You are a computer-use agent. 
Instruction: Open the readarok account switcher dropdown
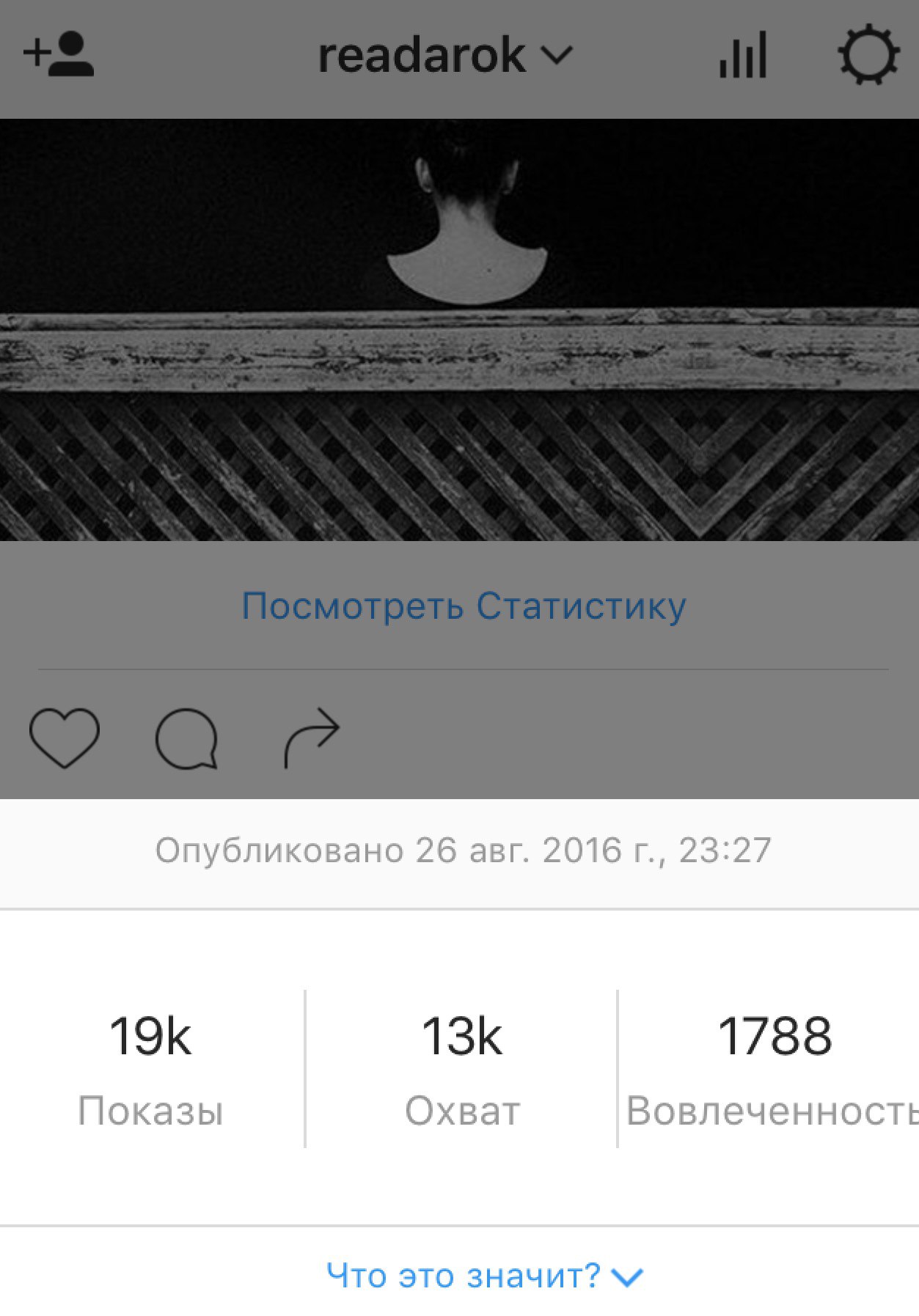[444, 56]
